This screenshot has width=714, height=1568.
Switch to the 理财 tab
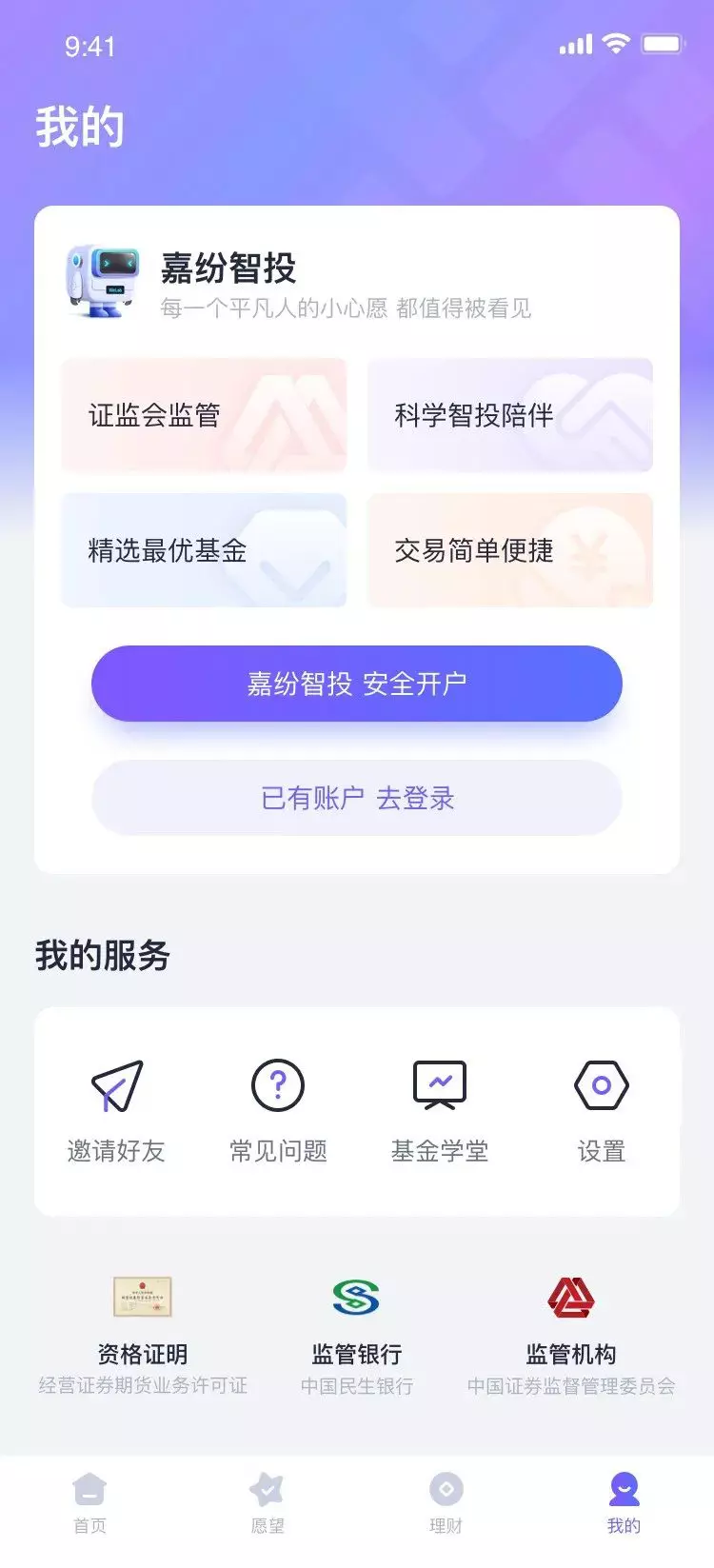tap(446, 1503)
